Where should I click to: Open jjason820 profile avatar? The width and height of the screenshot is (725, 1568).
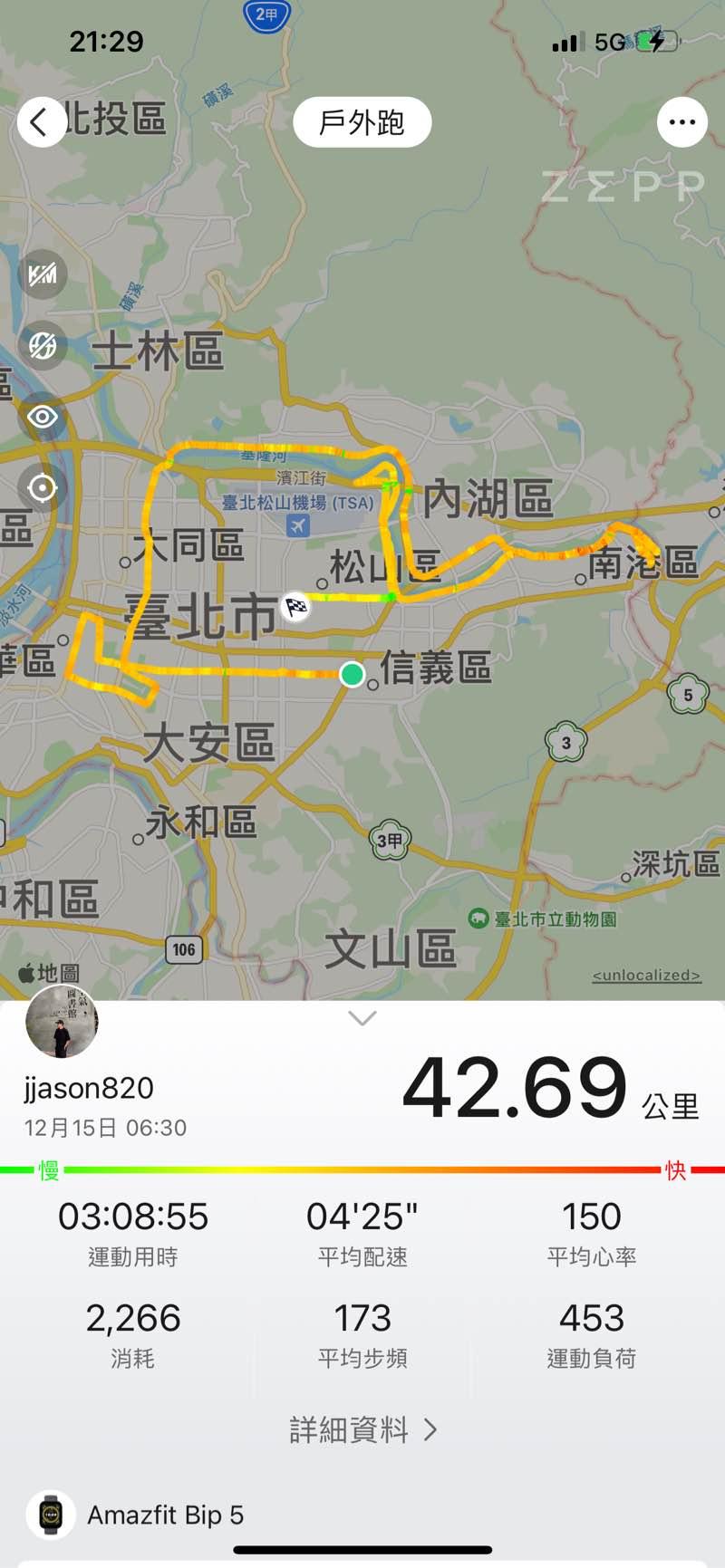tap(62, 1023)
